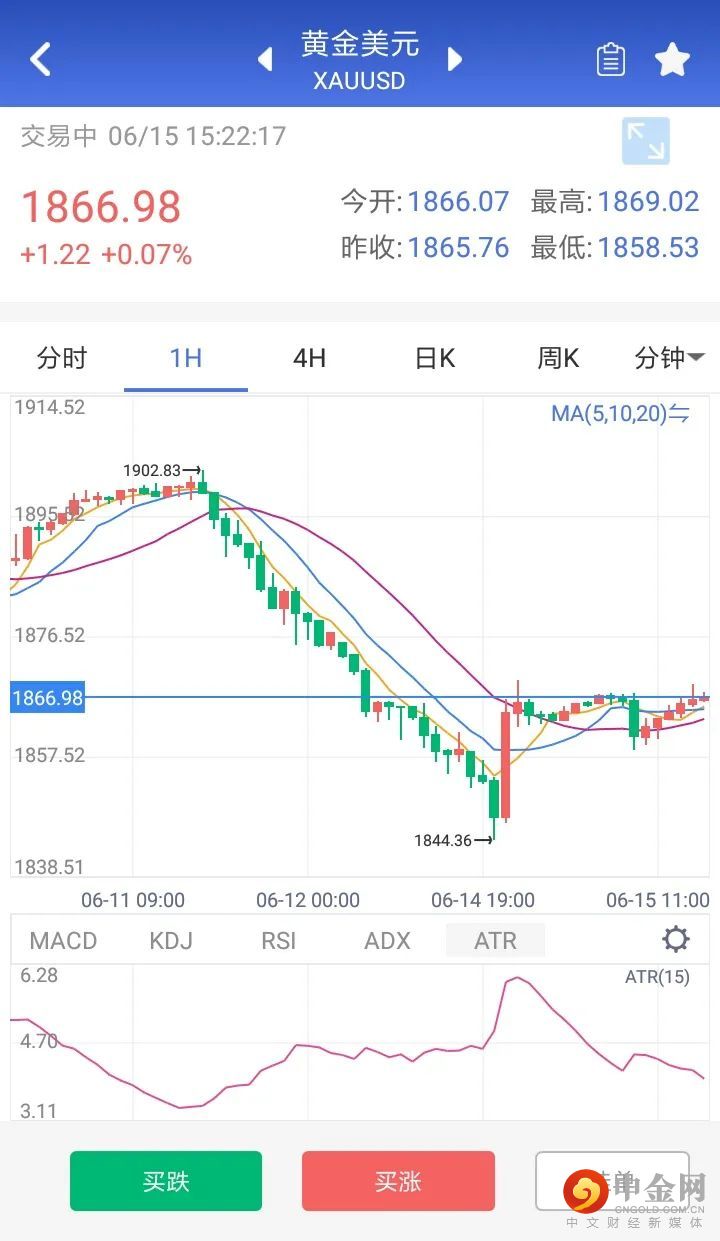This screenshot has height=1241, width=720.
Task: Select the 4H timeframe tab
Action: (309, 358)
